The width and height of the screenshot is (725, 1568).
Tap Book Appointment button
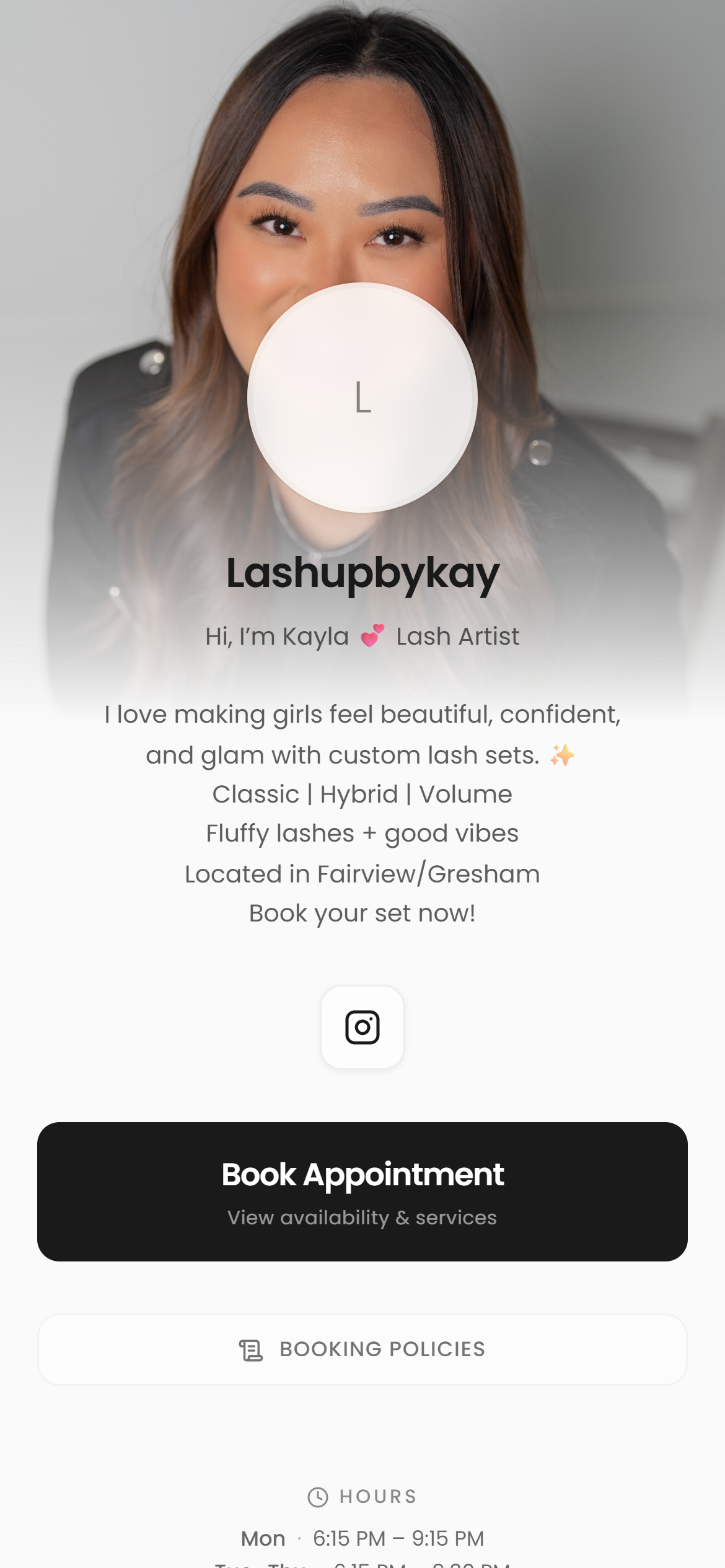362,1191
